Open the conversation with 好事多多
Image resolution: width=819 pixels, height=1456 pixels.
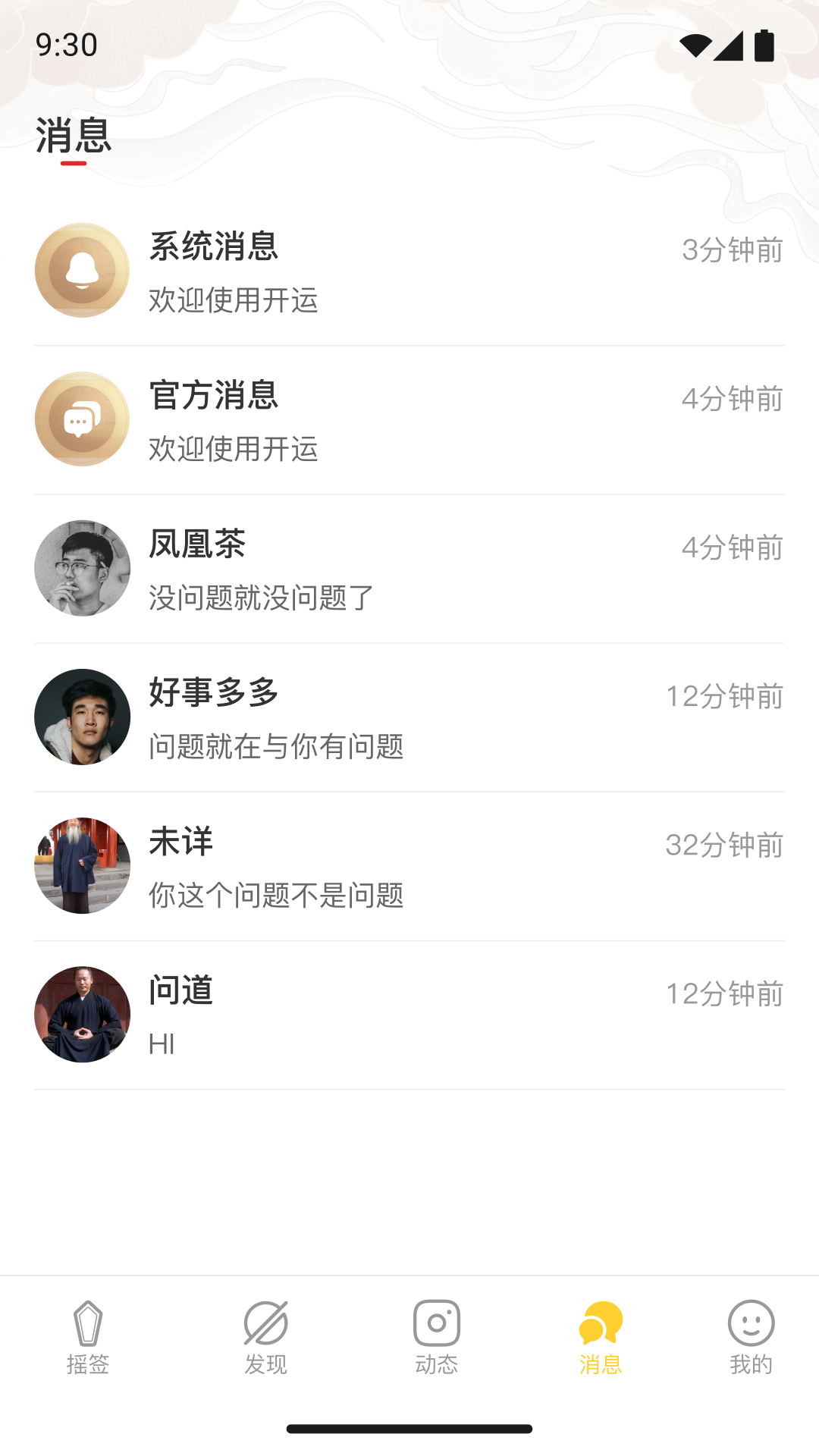coord(409,717)
